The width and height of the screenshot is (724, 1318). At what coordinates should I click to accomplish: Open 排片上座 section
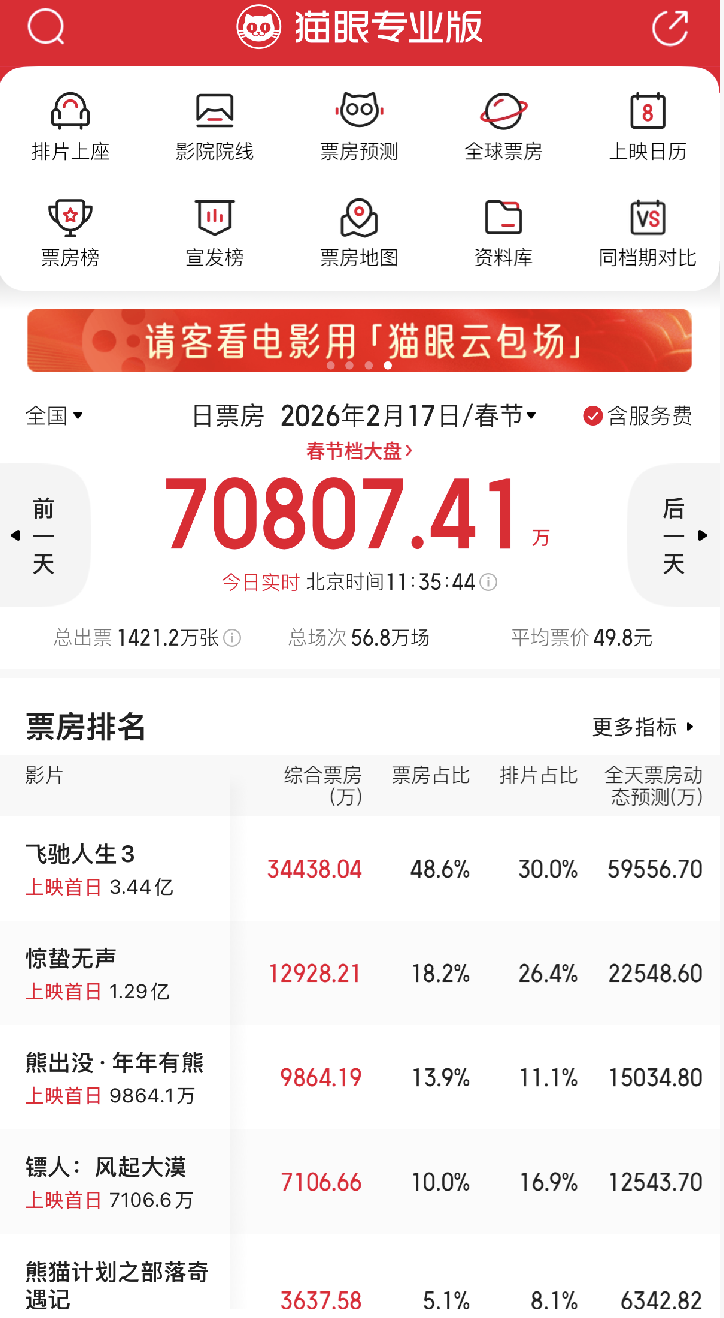click(x=70, y=127)
